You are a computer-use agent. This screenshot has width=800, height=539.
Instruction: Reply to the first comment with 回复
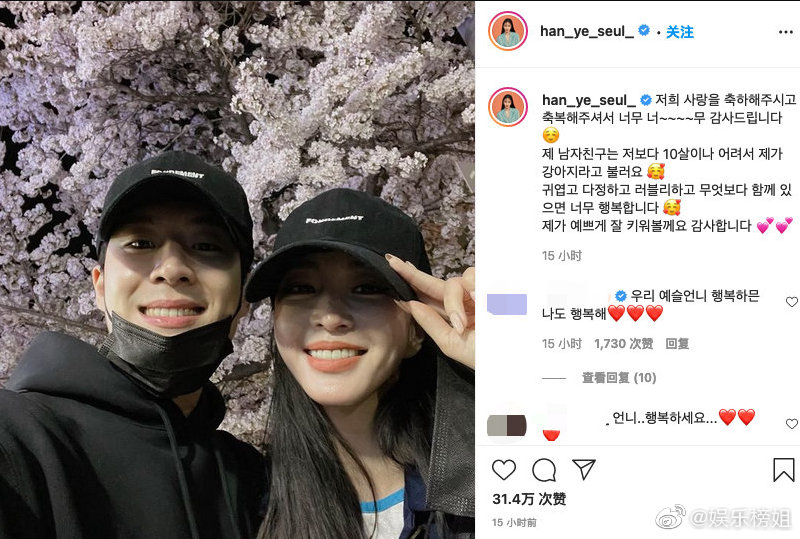(677, 344)
